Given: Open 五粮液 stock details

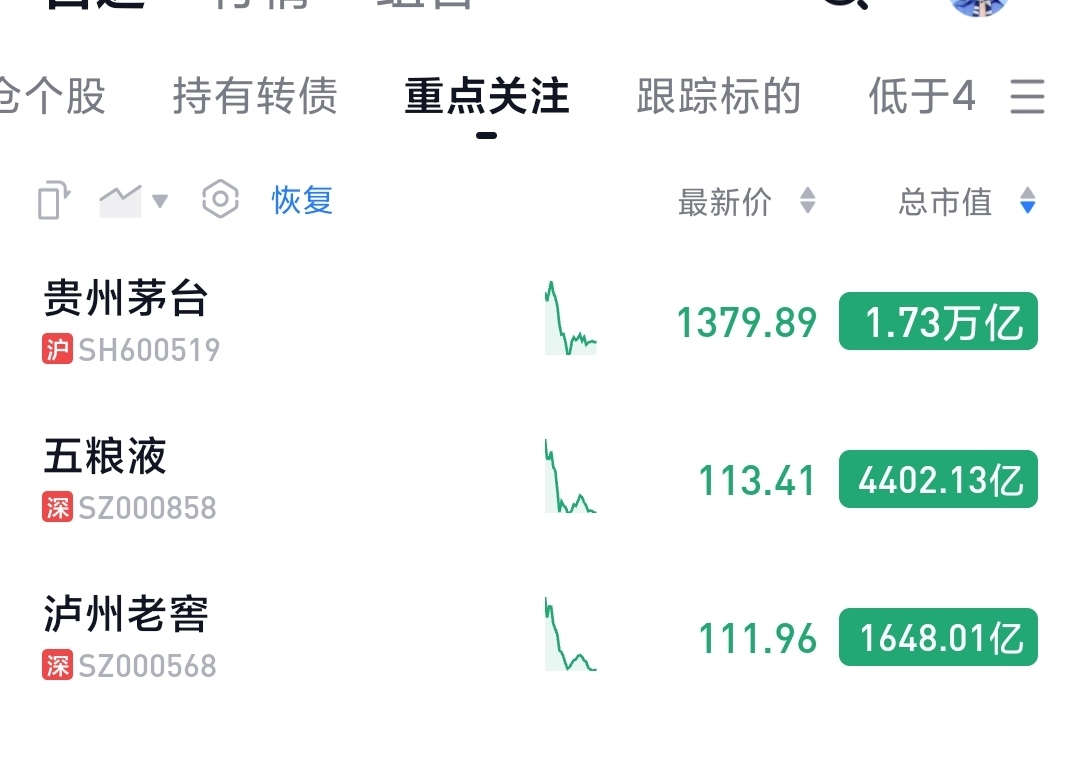Looking at the screenshot, I should [x=105, y=457].
